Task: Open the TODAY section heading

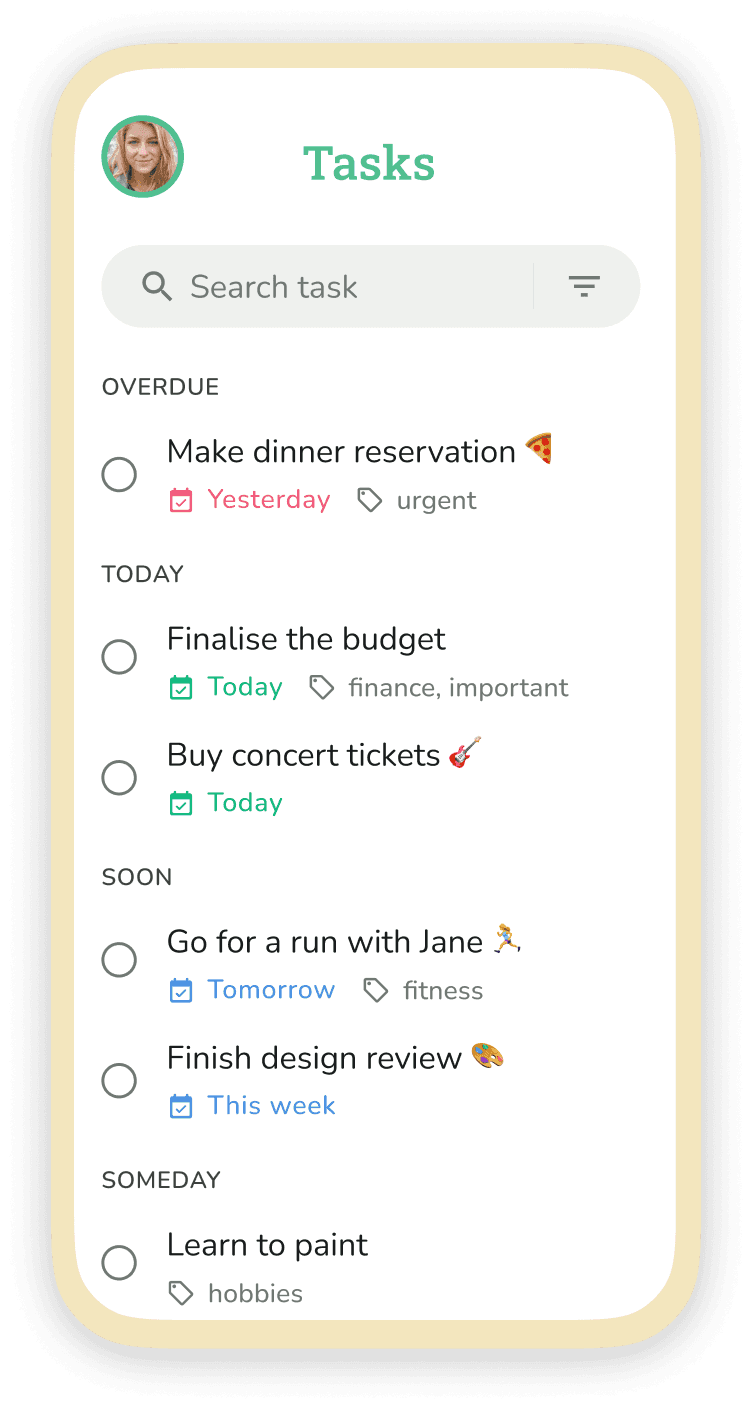Action: [x=142, y=574]
